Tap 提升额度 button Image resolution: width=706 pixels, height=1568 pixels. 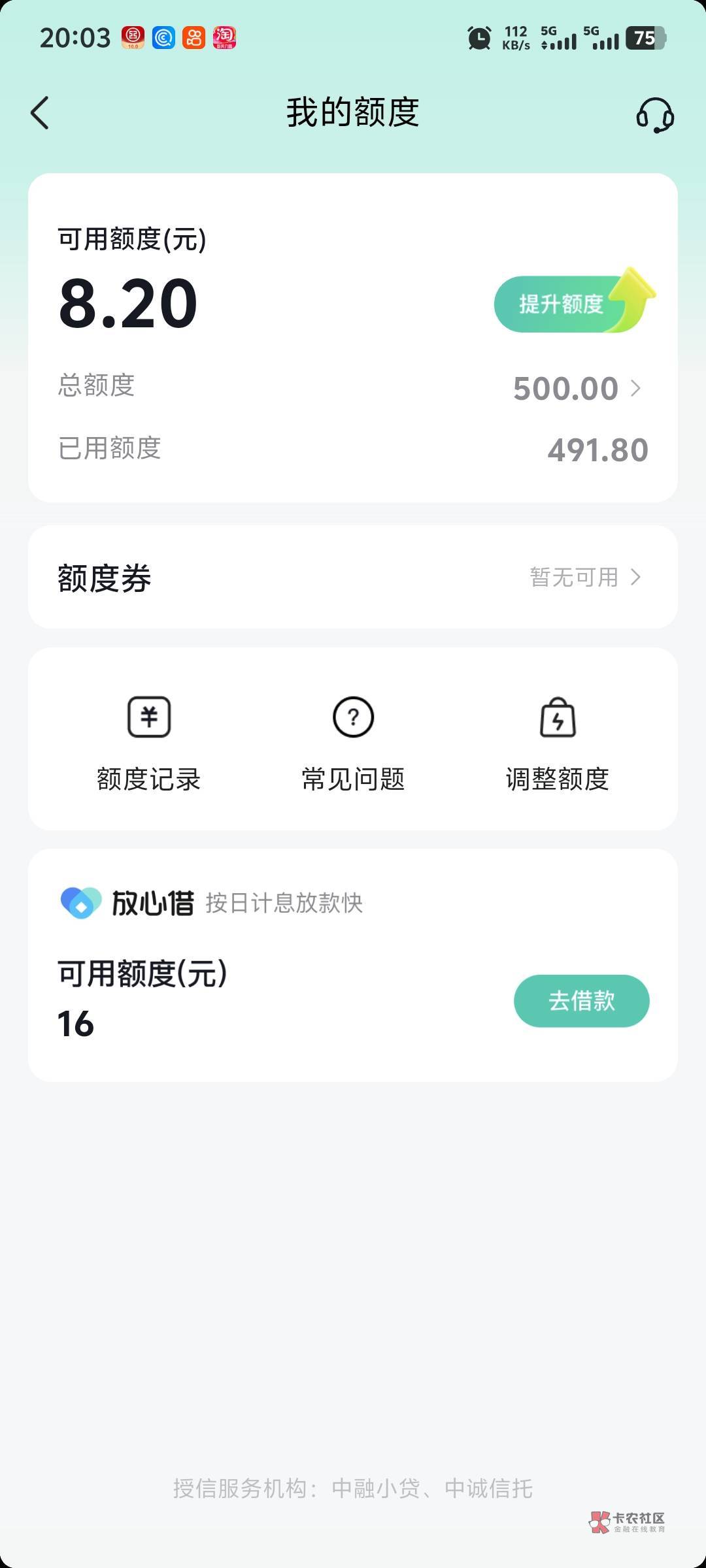(574, 303)
